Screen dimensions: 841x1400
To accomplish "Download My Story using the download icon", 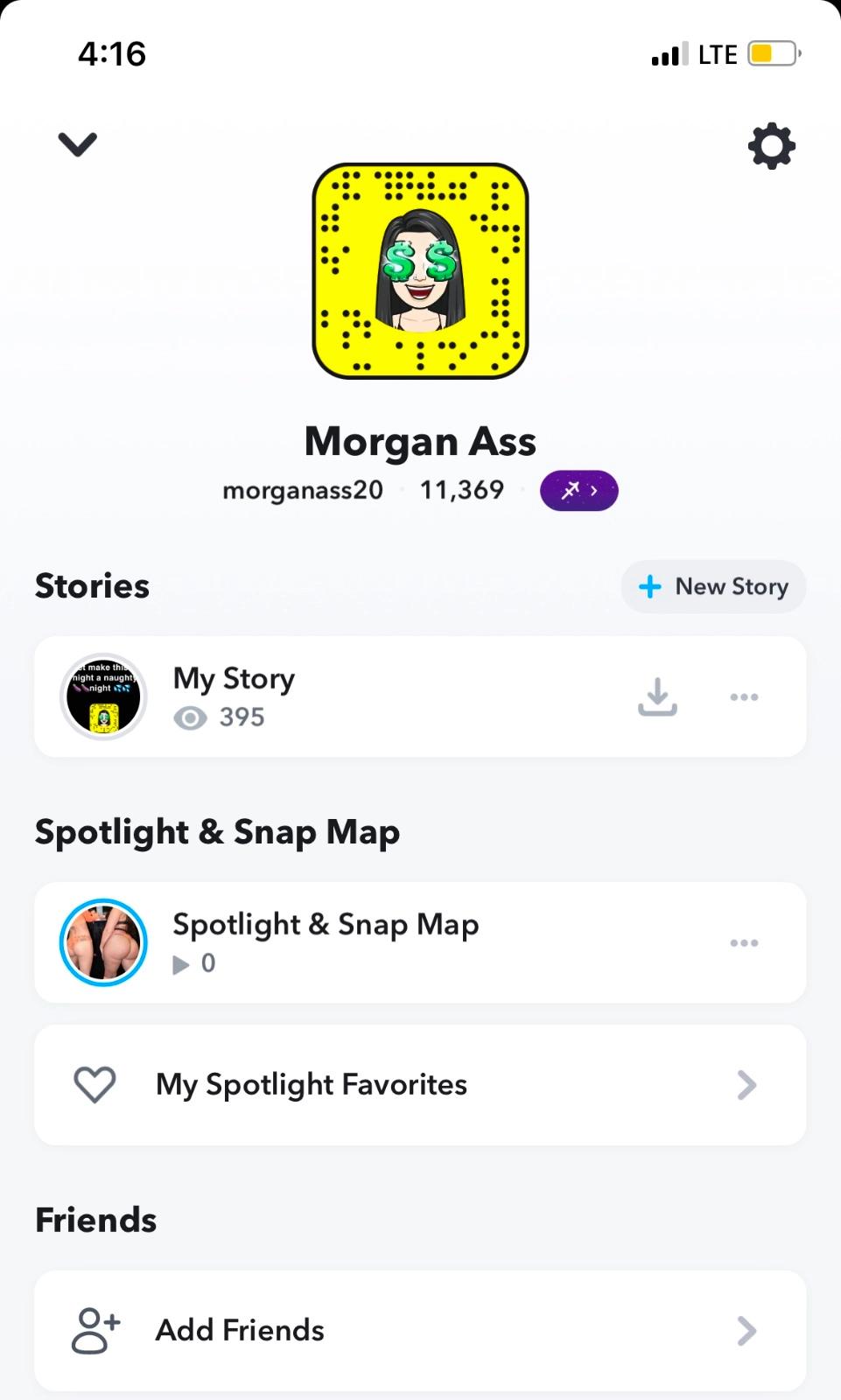I will point(658,696).
